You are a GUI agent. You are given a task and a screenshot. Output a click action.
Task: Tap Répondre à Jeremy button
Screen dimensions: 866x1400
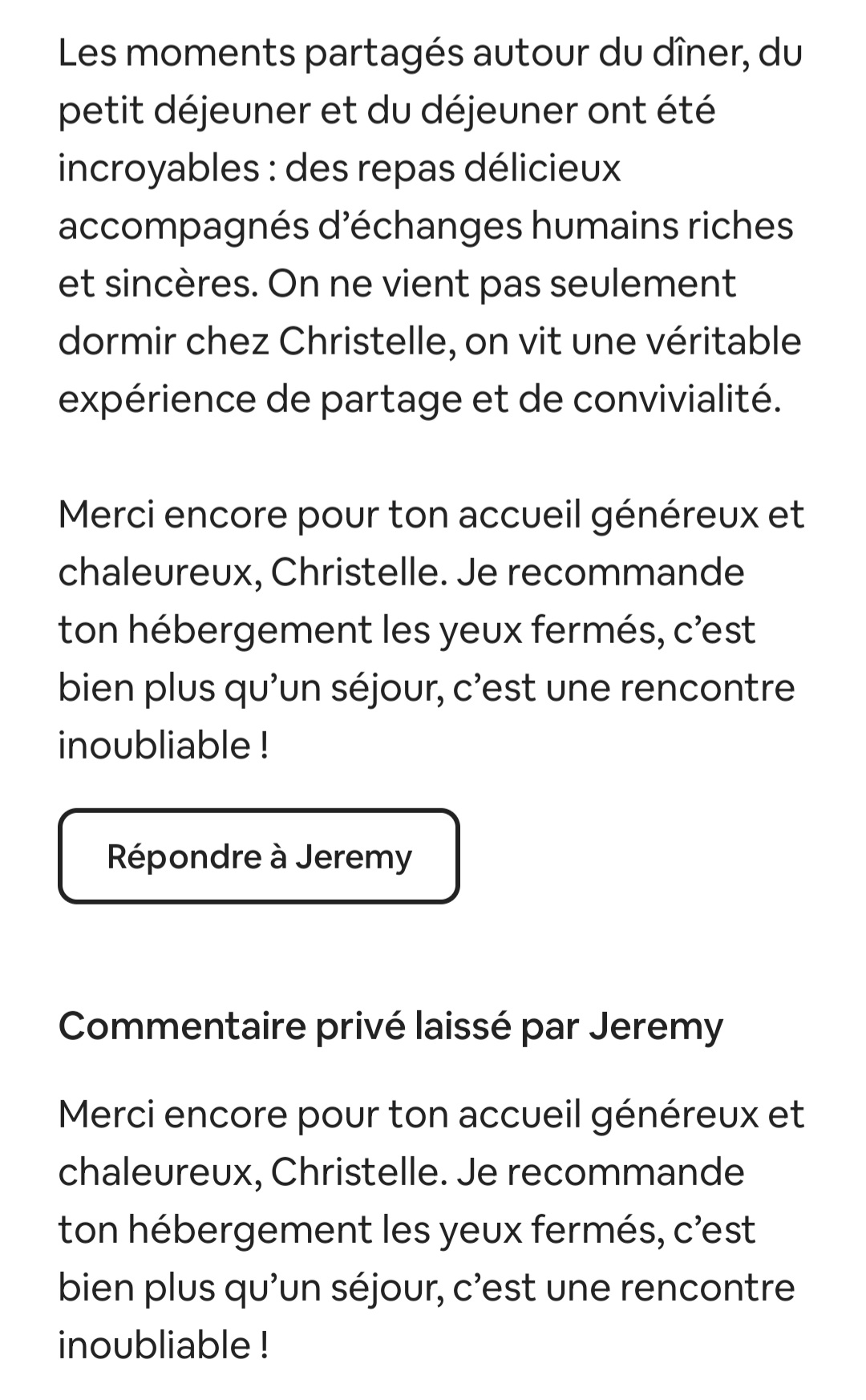tap(258, 856)
